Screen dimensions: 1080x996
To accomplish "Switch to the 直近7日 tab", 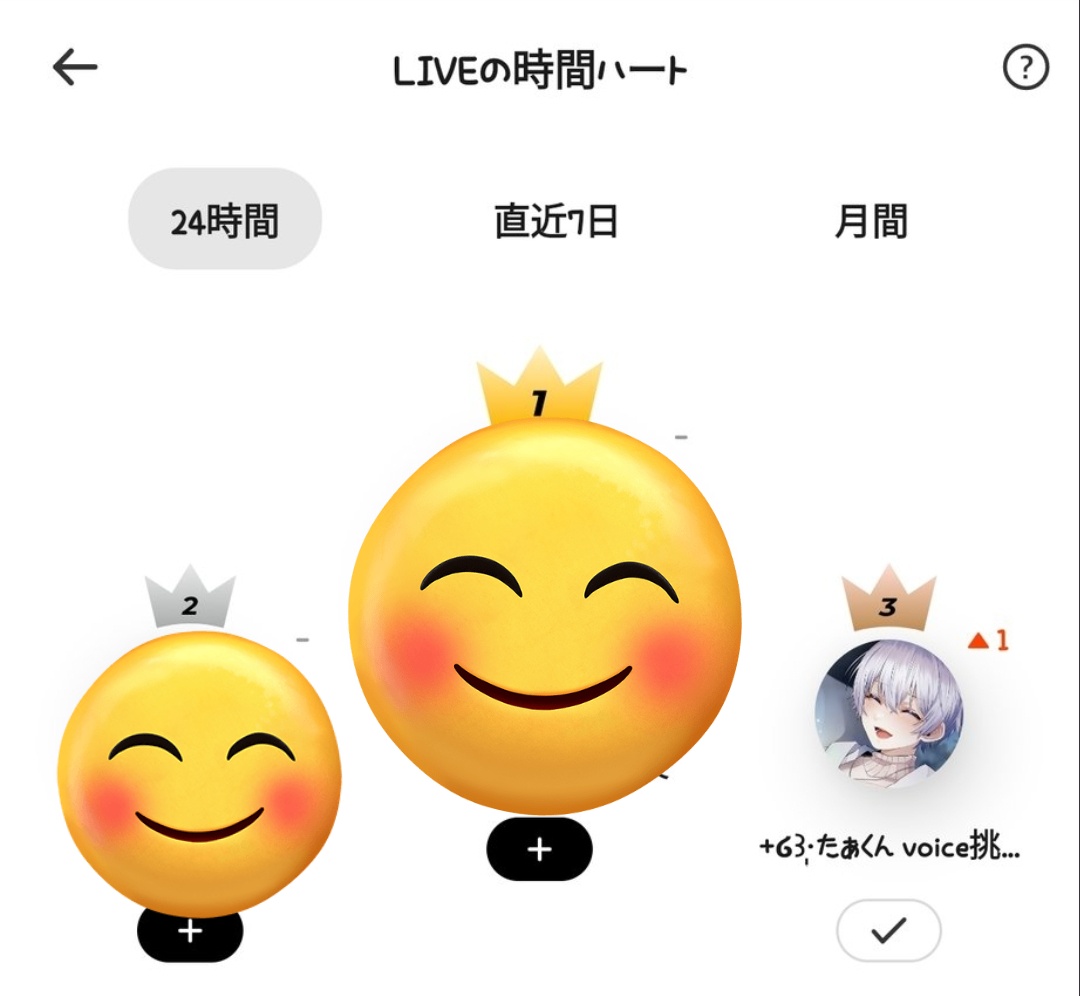I will pyautogui.click(x=556, y=221).
